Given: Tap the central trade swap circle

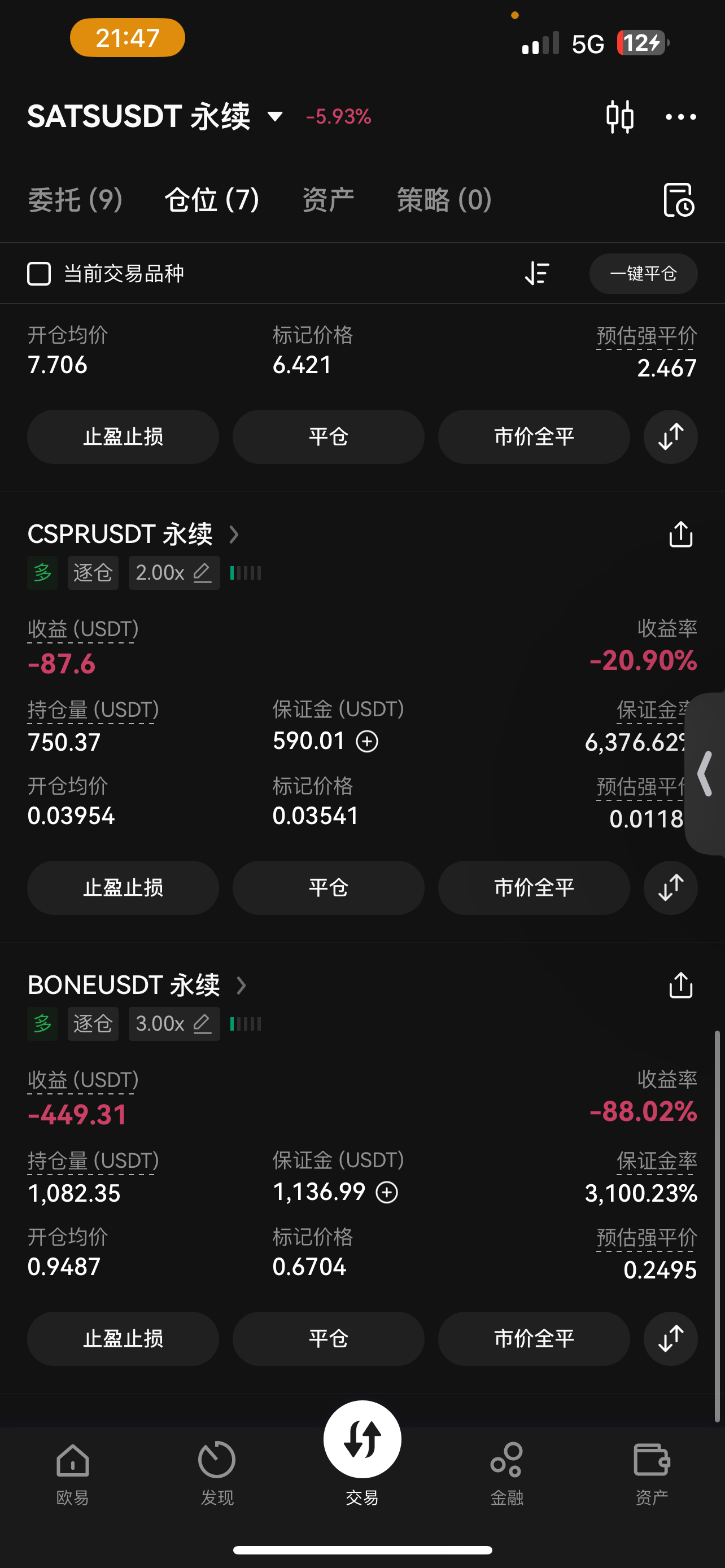Looking at the screenshot, I should pos(362,1437).
